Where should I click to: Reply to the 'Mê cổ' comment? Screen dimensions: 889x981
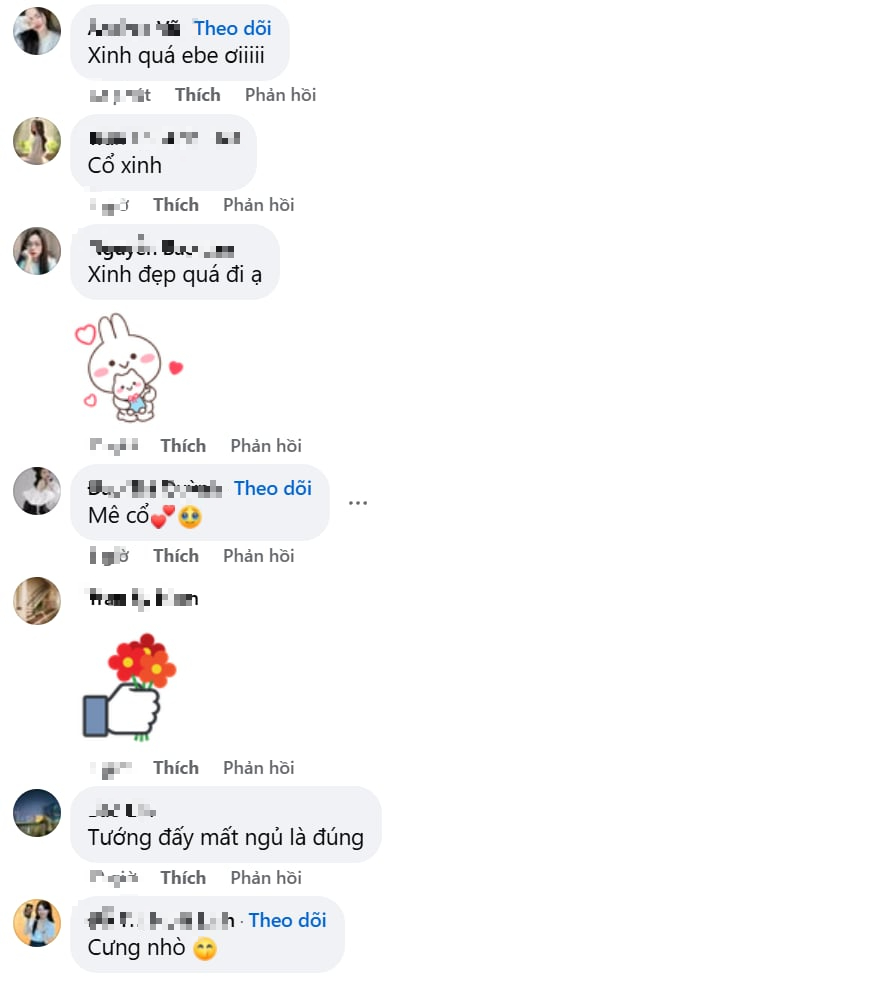[x=258, y=556]
